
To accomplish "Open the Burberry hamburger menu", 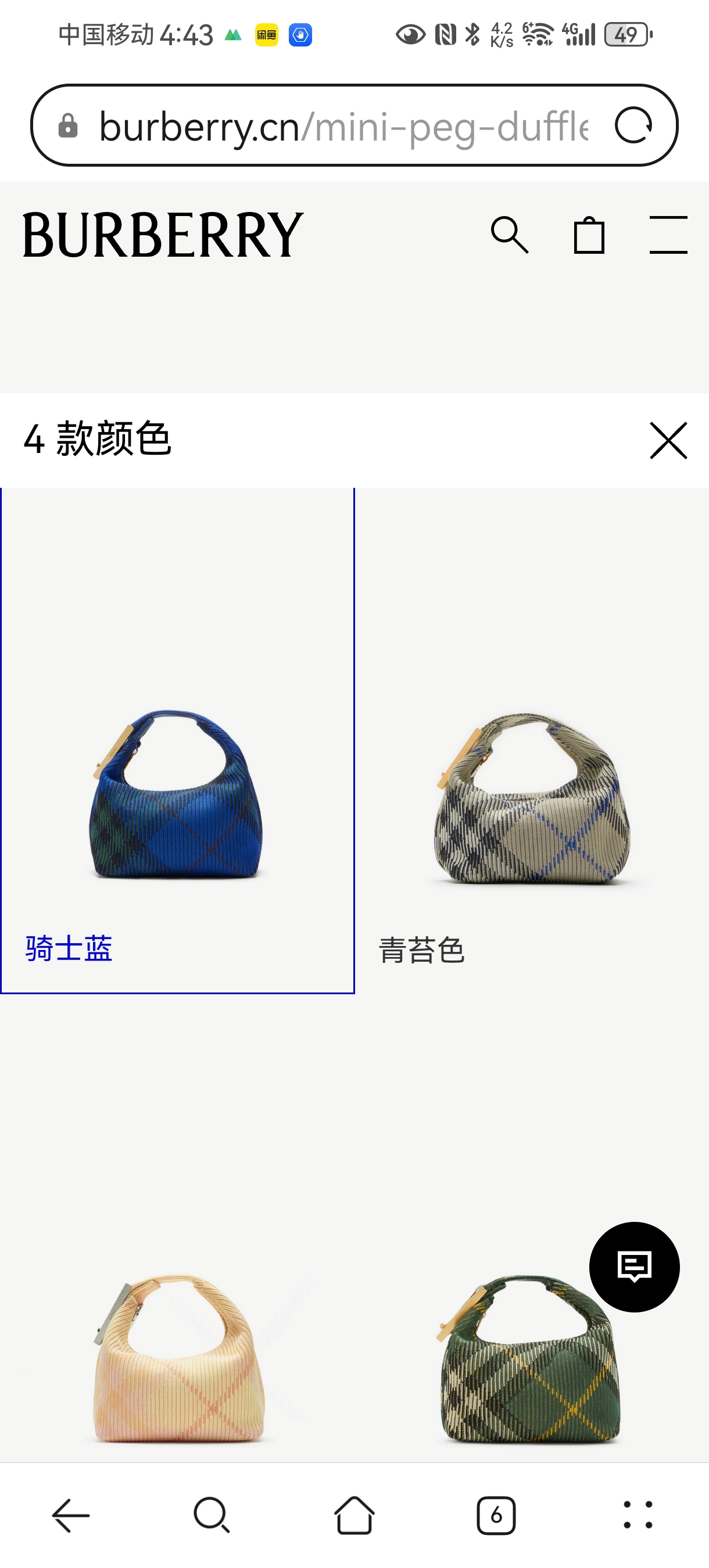I will [668, 235].
